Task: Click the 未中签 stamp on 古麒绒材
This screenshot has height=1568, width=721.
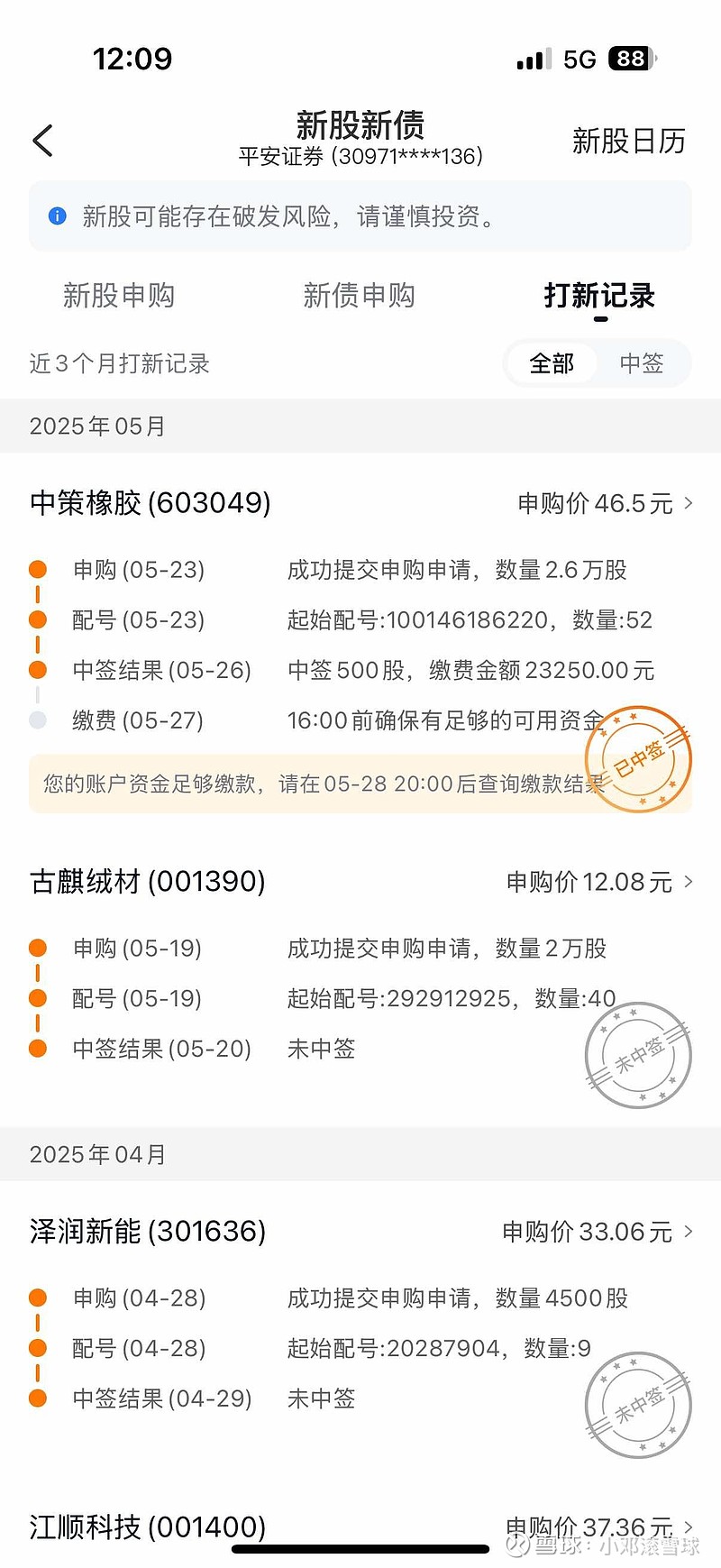Action: point(638,1053)
